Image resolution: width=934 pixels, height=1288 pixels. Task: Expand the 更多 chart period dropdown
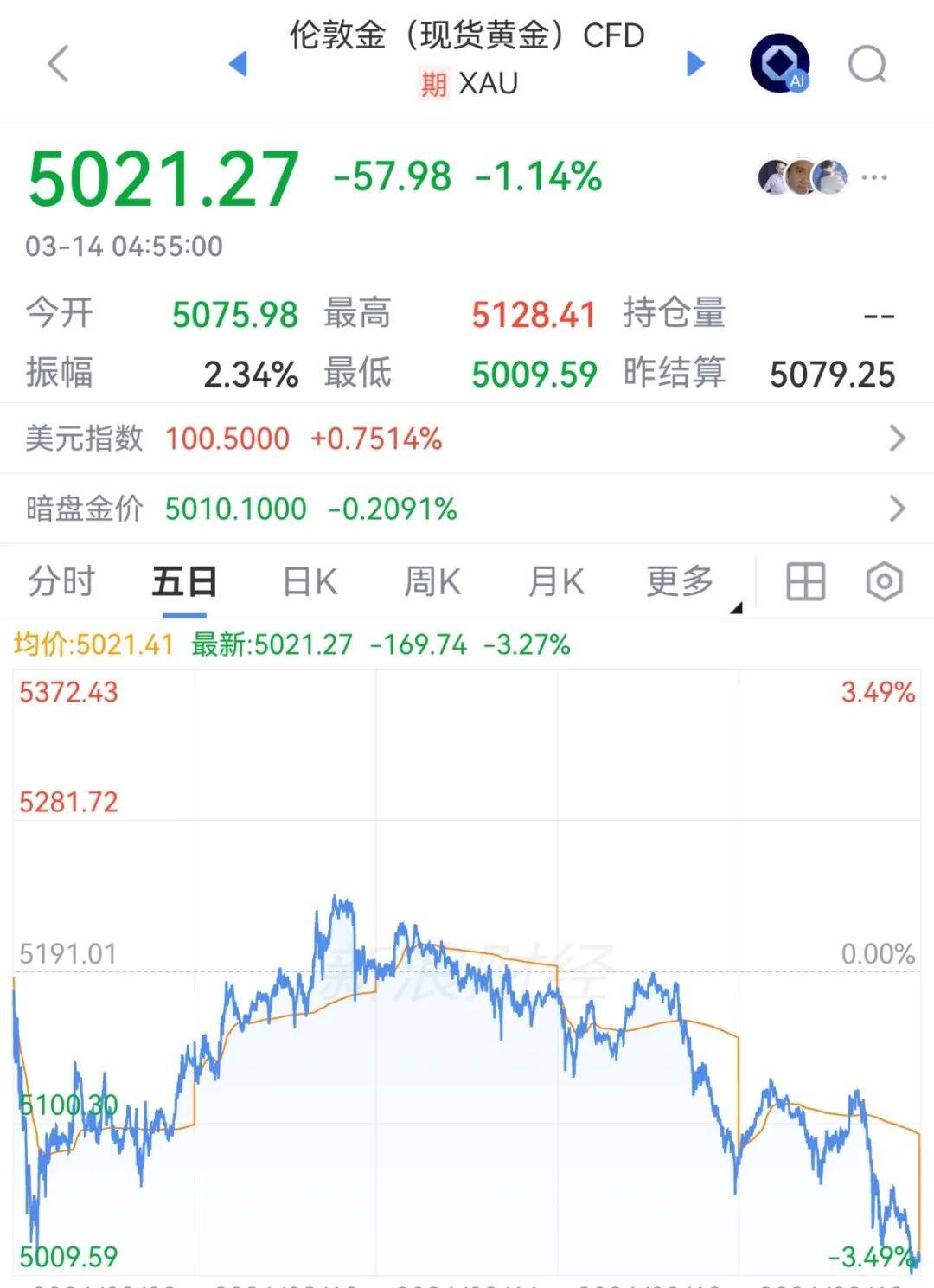click(x=683, y=582)
